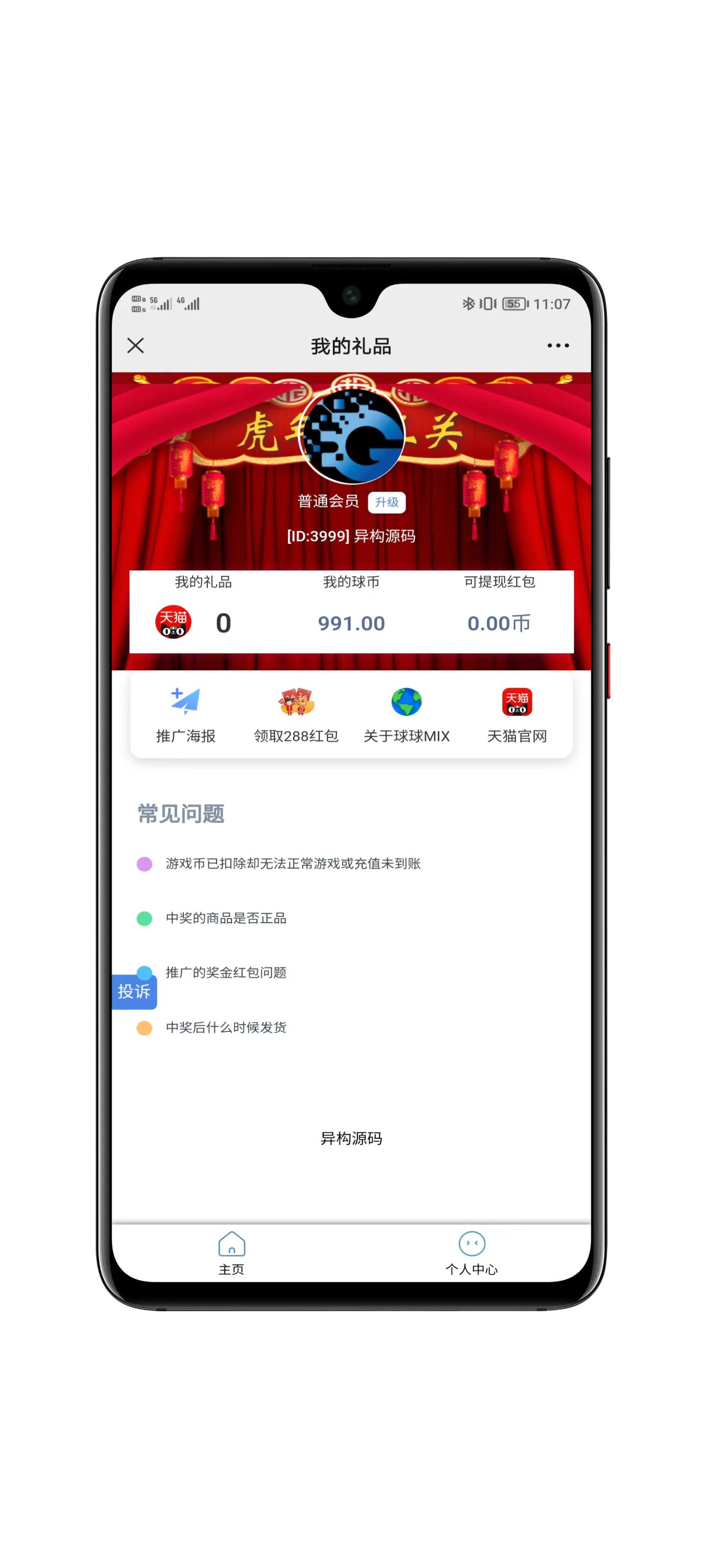
Task: Open FAQ 中奖后什么时候发货
Action: 226,1028
